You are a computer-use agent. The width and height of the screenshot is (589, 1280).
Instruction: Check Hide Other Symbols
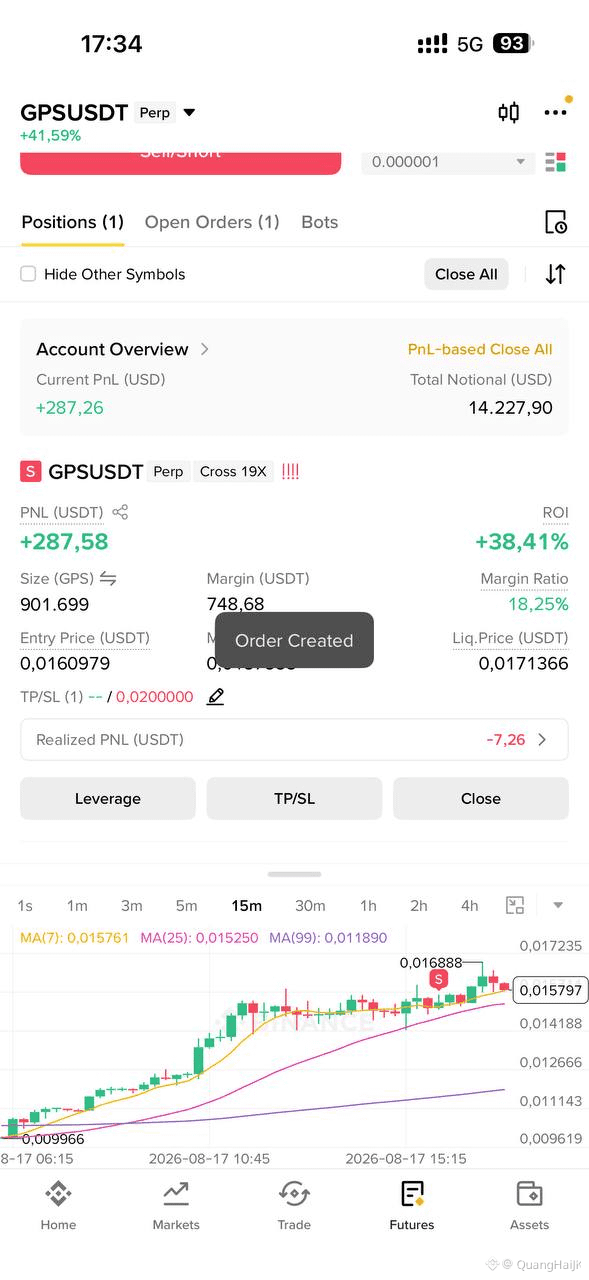[x=28, y=274]
